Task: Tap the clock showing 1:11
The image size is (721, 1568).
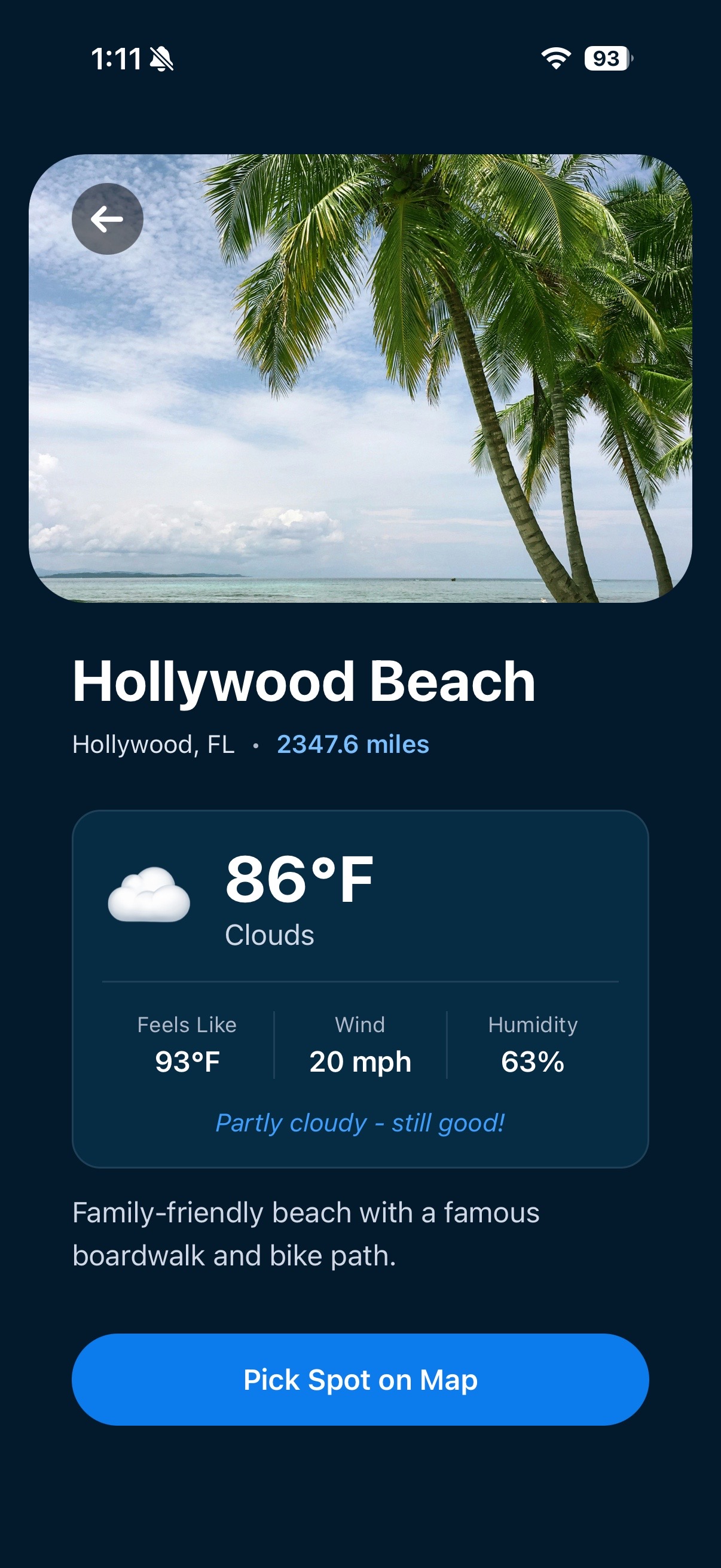Action: tap(116, 59)
